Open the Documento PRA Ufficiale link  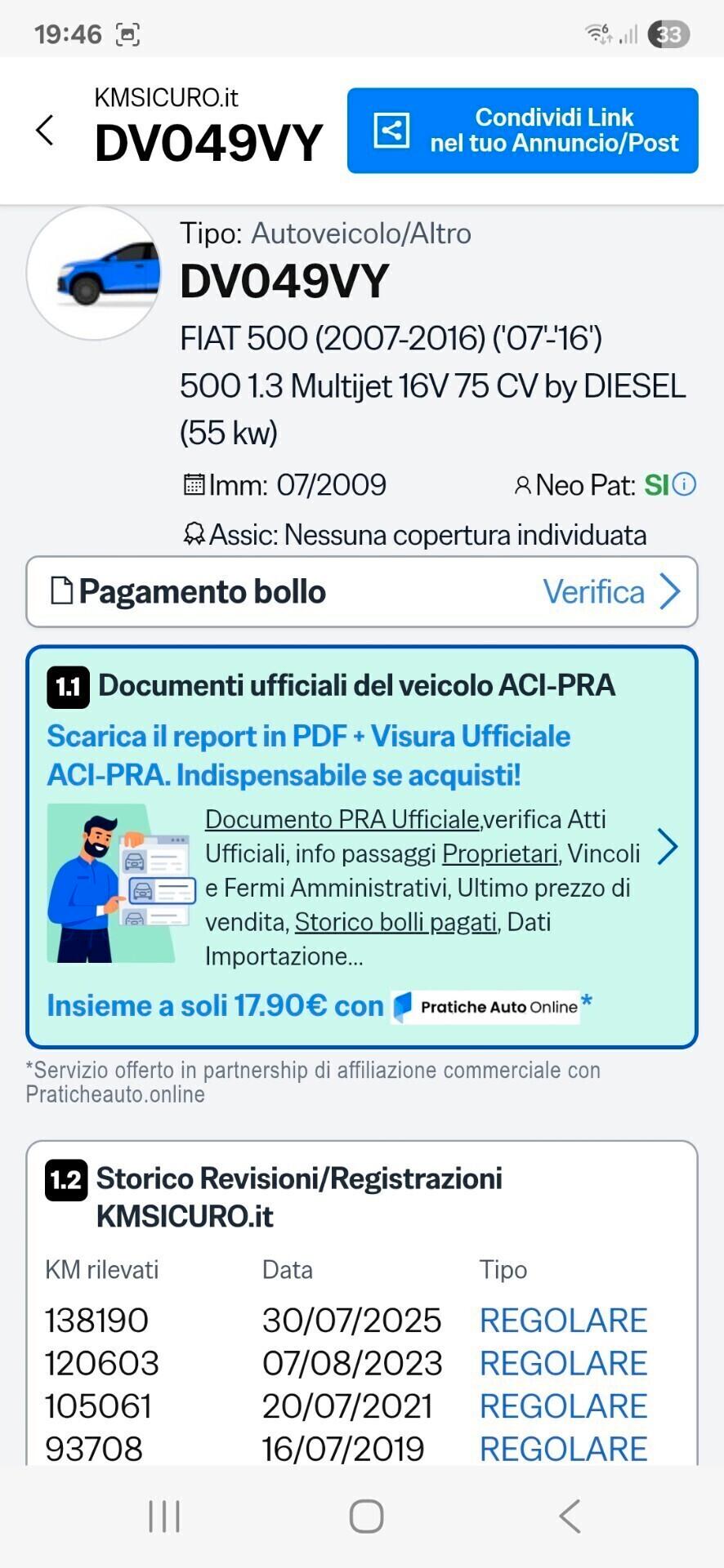pos(341,817)
